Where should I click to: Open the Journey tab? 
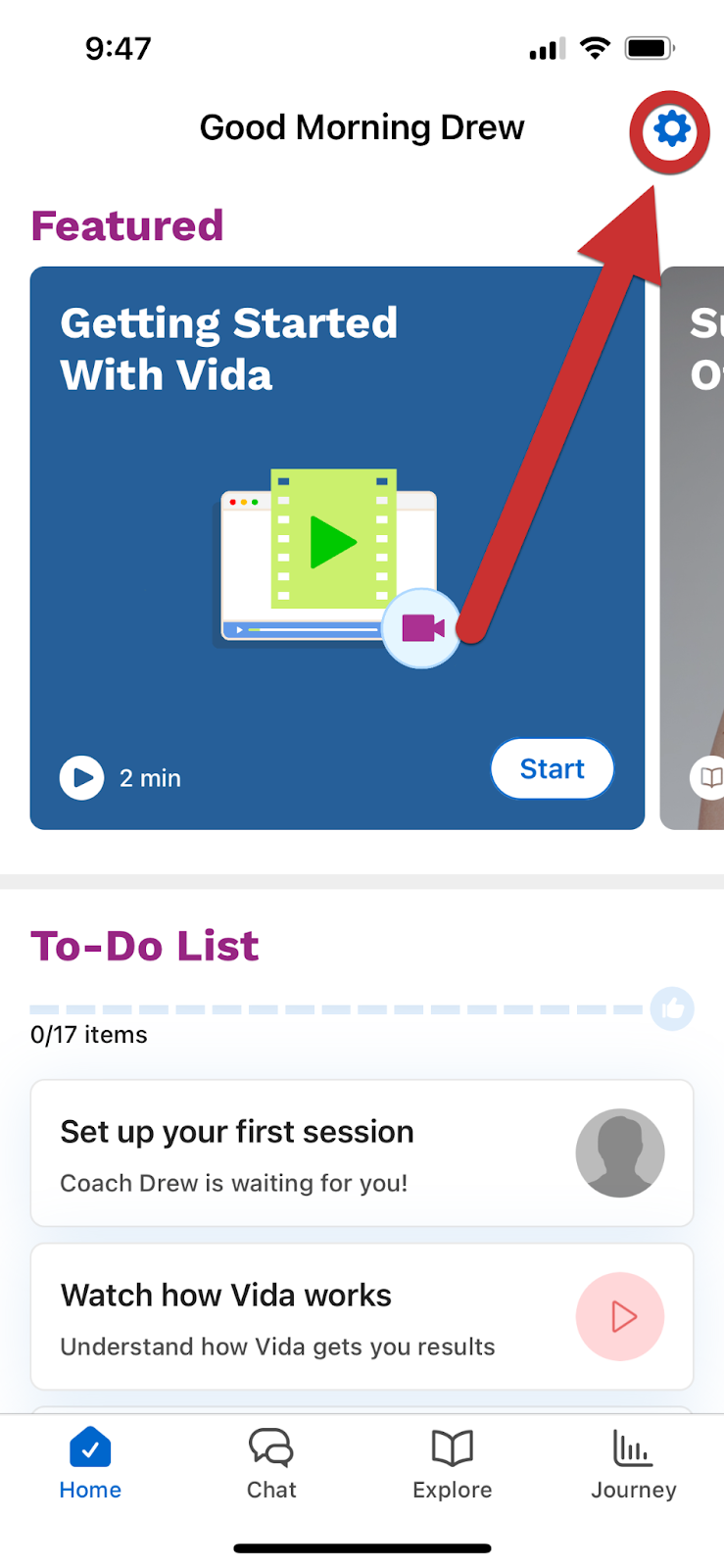(x=634, y=1464)
